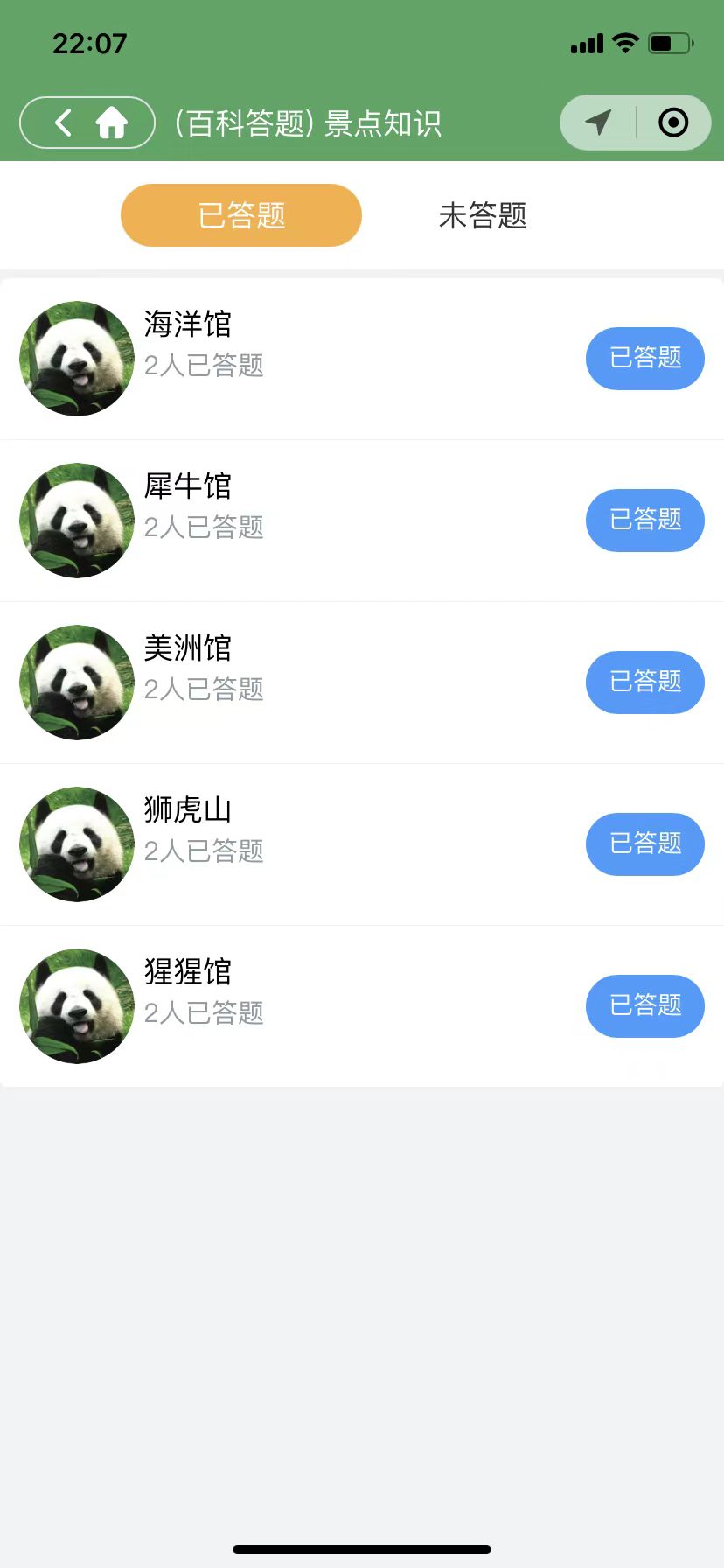
Task: Open the 犀牛馆 panda avatar
Action: [x=76, y=521]
